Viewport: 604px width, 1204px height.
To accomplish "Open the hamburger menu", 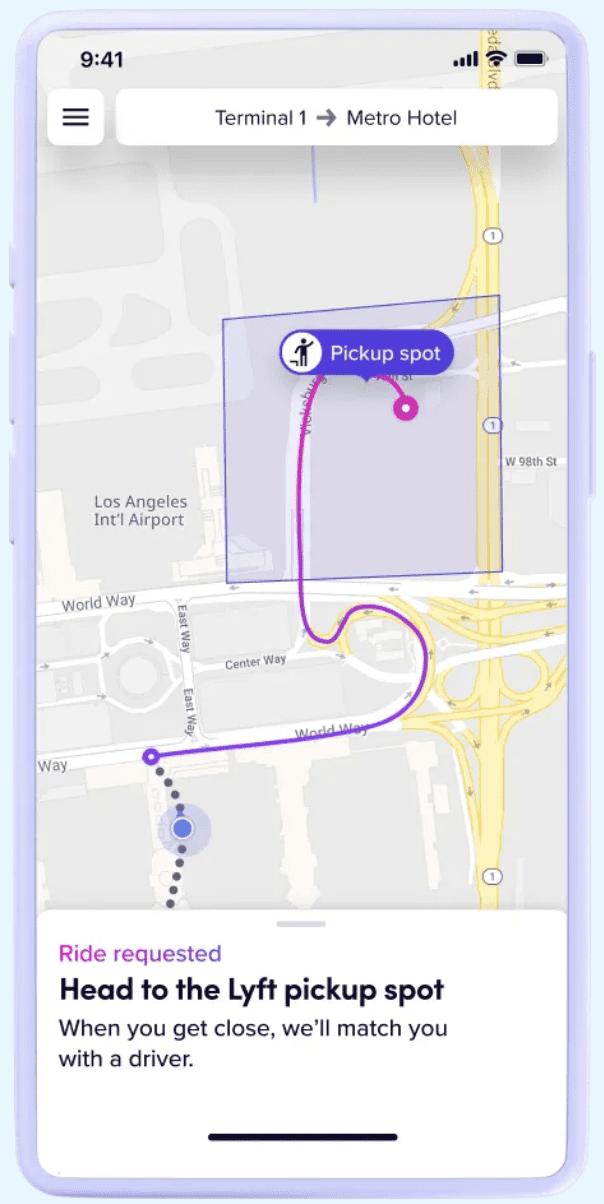I will tap(76, 117).
